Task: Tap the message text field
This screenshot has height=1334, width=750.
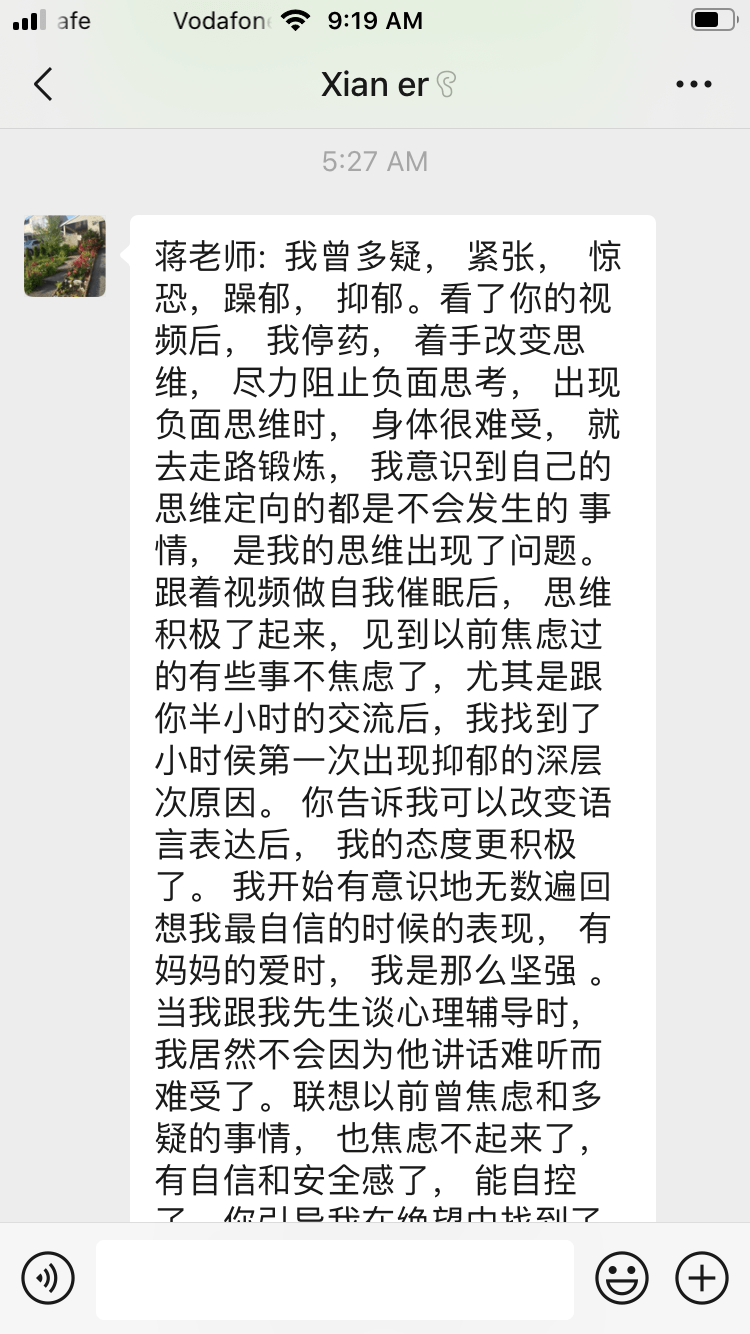Action: point(334,1278)
